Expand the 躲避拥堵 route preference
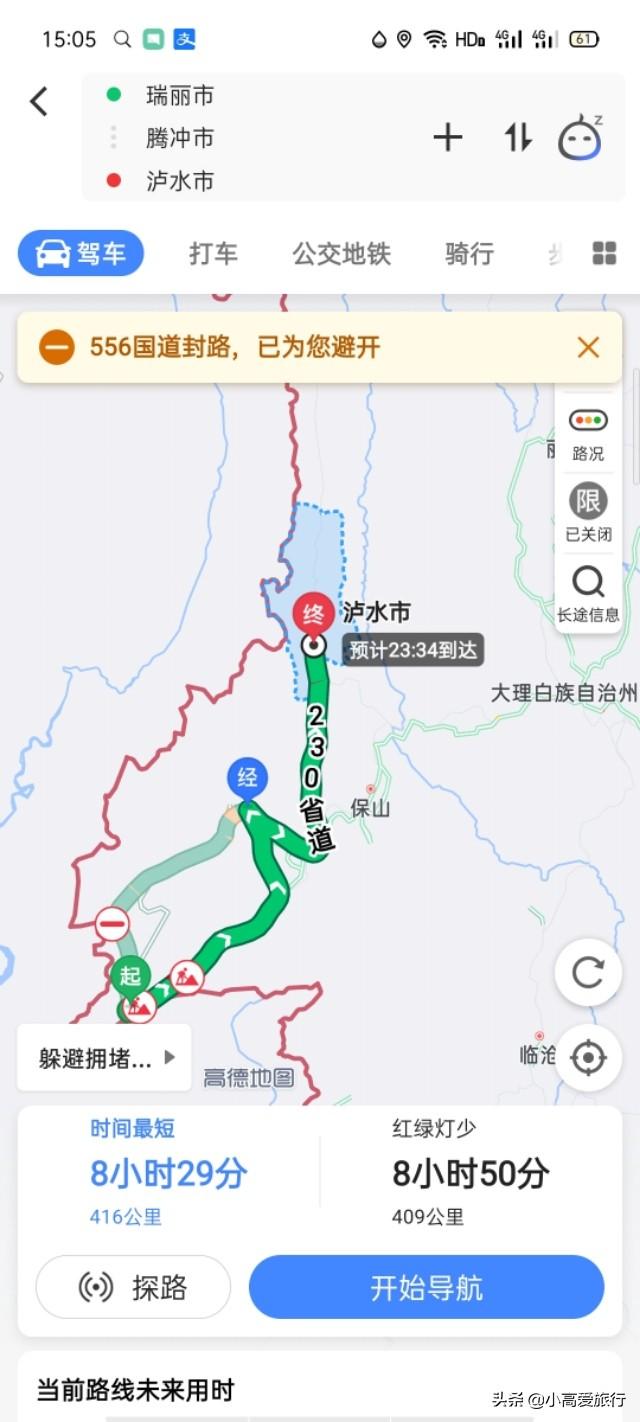Viewport: 640px width, 1422px height. coord(104,1058)
